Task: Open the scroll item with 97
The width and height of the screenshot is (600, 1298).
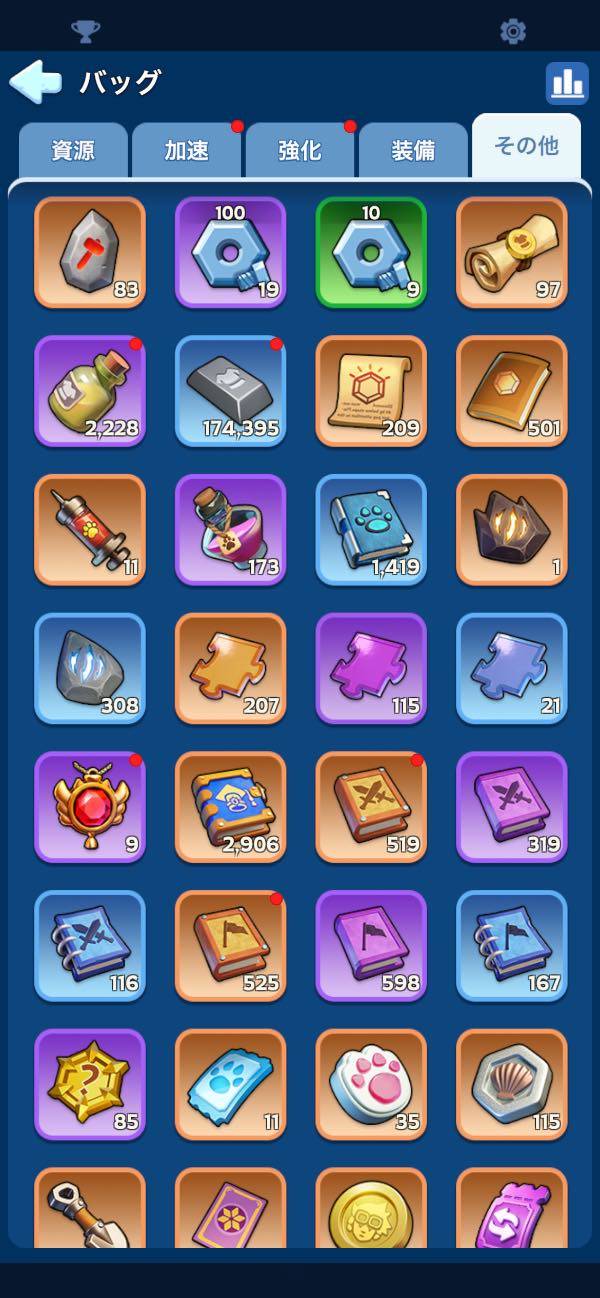Action: 512,252
